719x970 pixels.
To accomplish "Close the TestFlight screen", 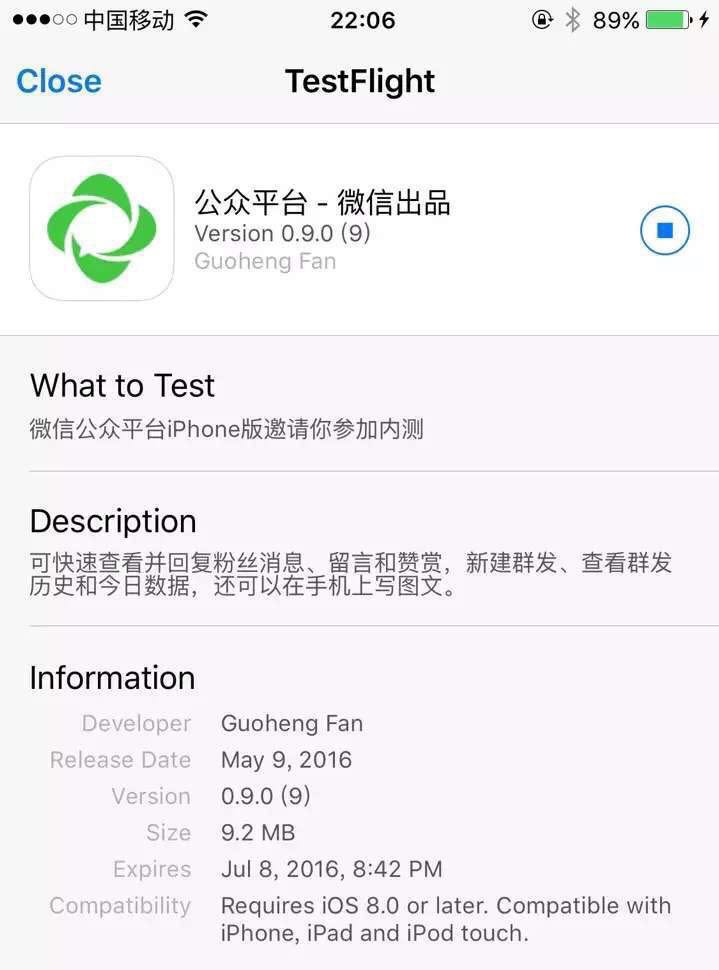I will click(x=59, y=81).
